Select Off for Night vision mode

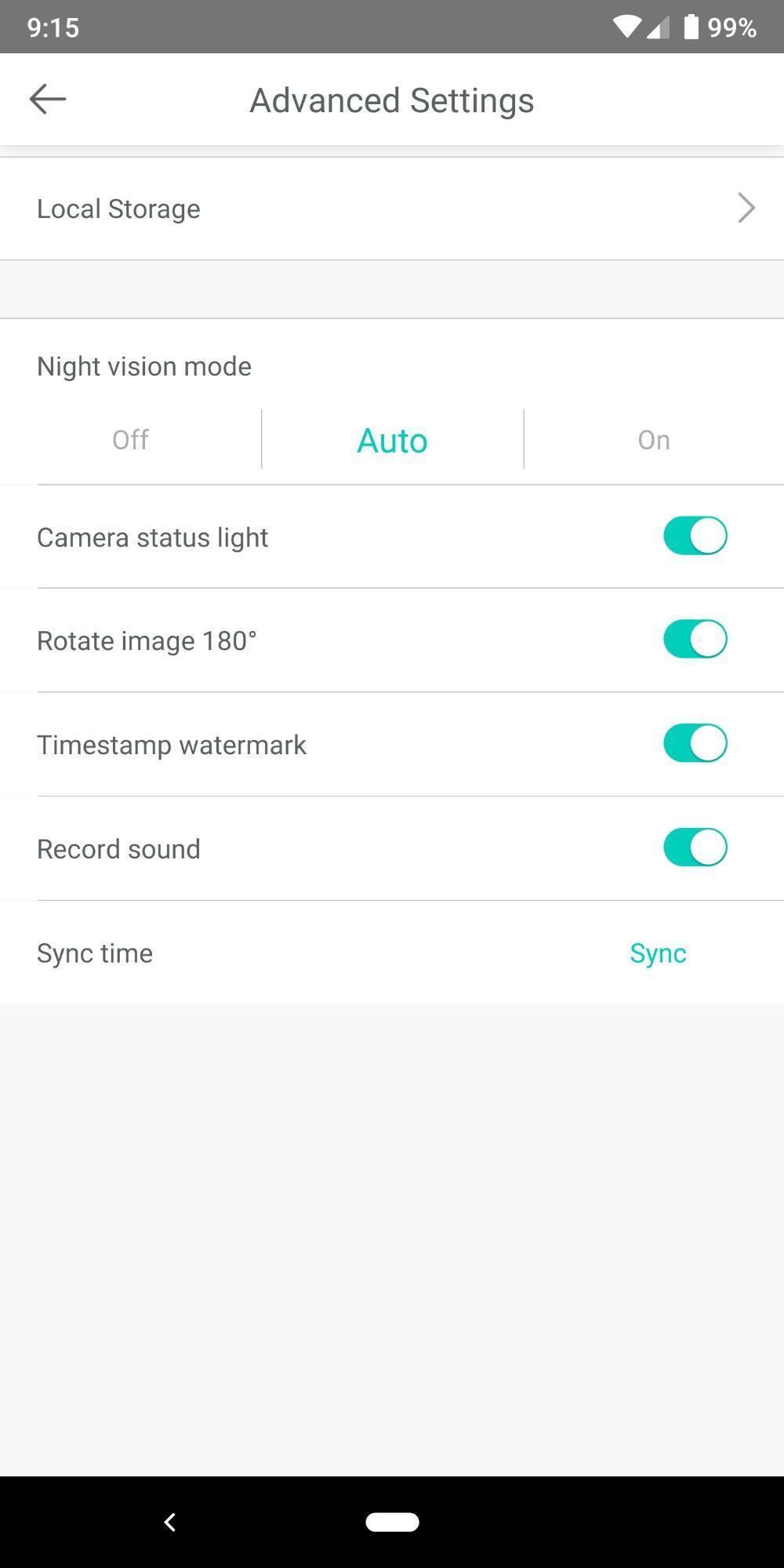[x=130, y=440]
